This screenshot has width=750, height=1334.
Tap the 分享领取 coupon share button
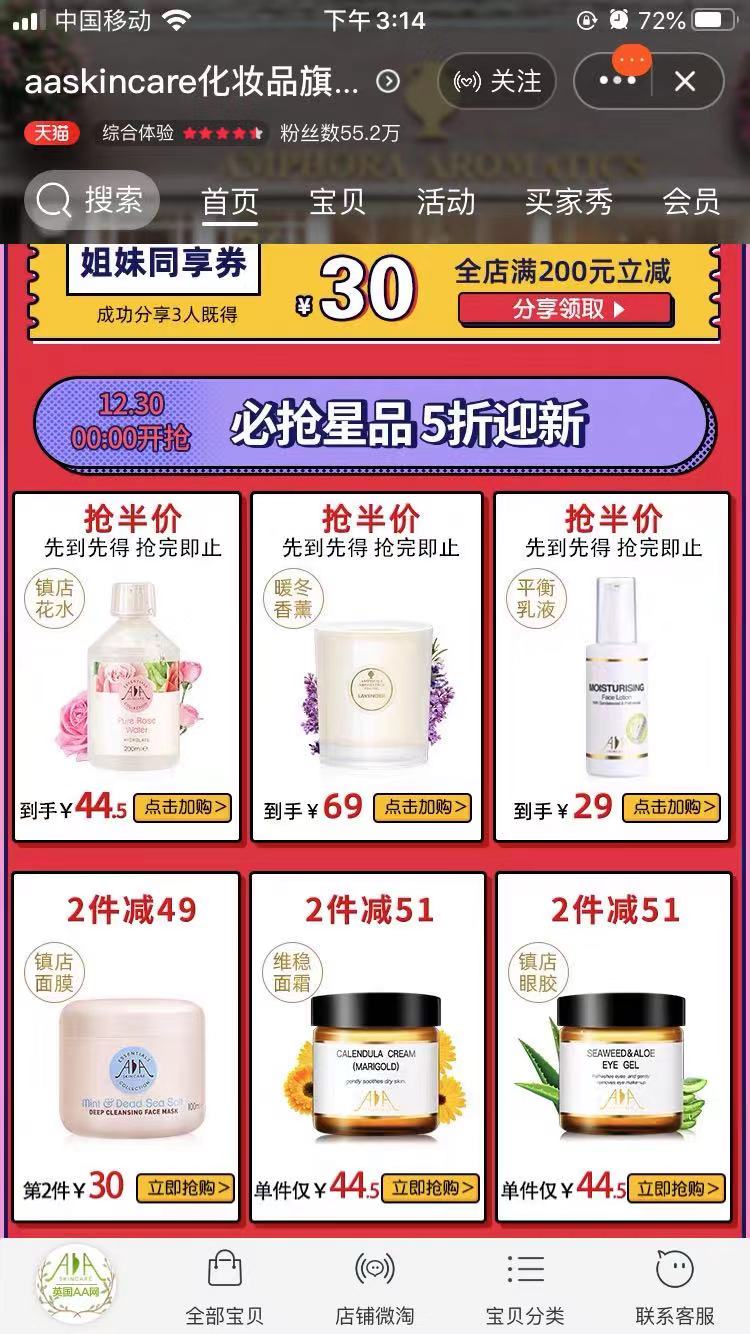(565, 310)
